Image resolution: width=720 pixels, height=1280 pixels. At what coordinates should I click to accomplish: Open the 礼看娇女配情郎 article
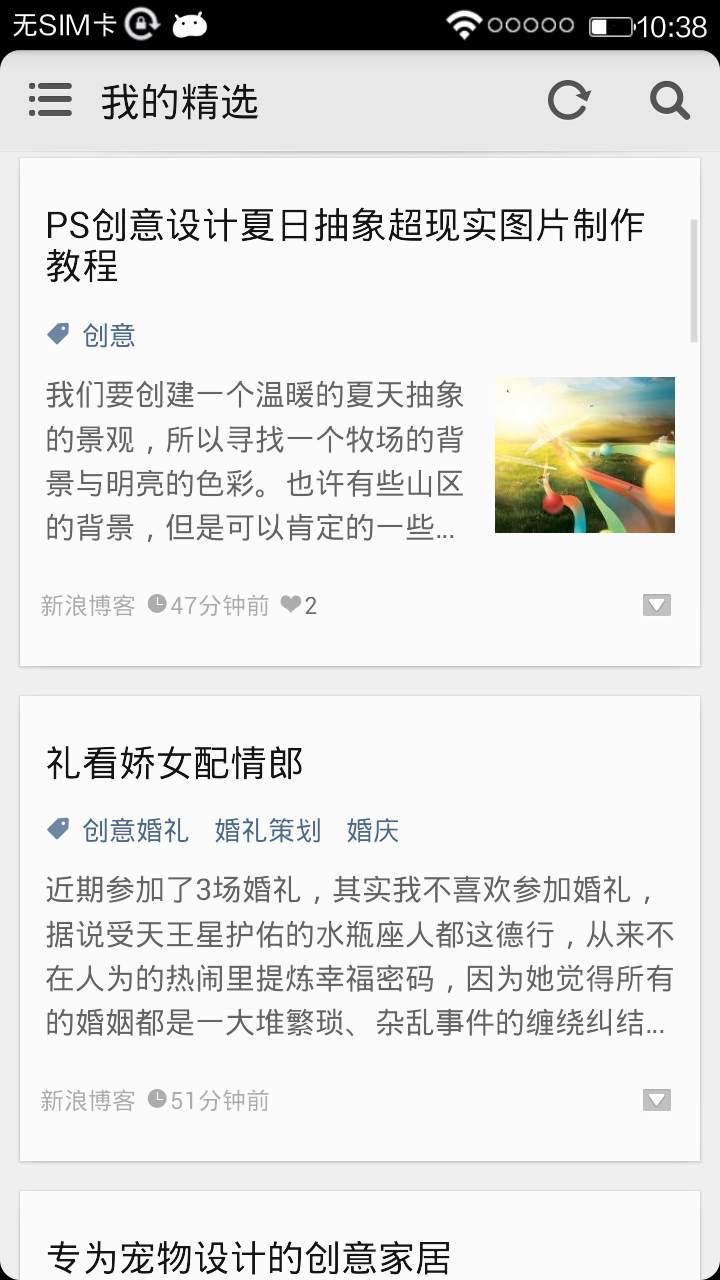pyautogui.click(x=175, y=764)
